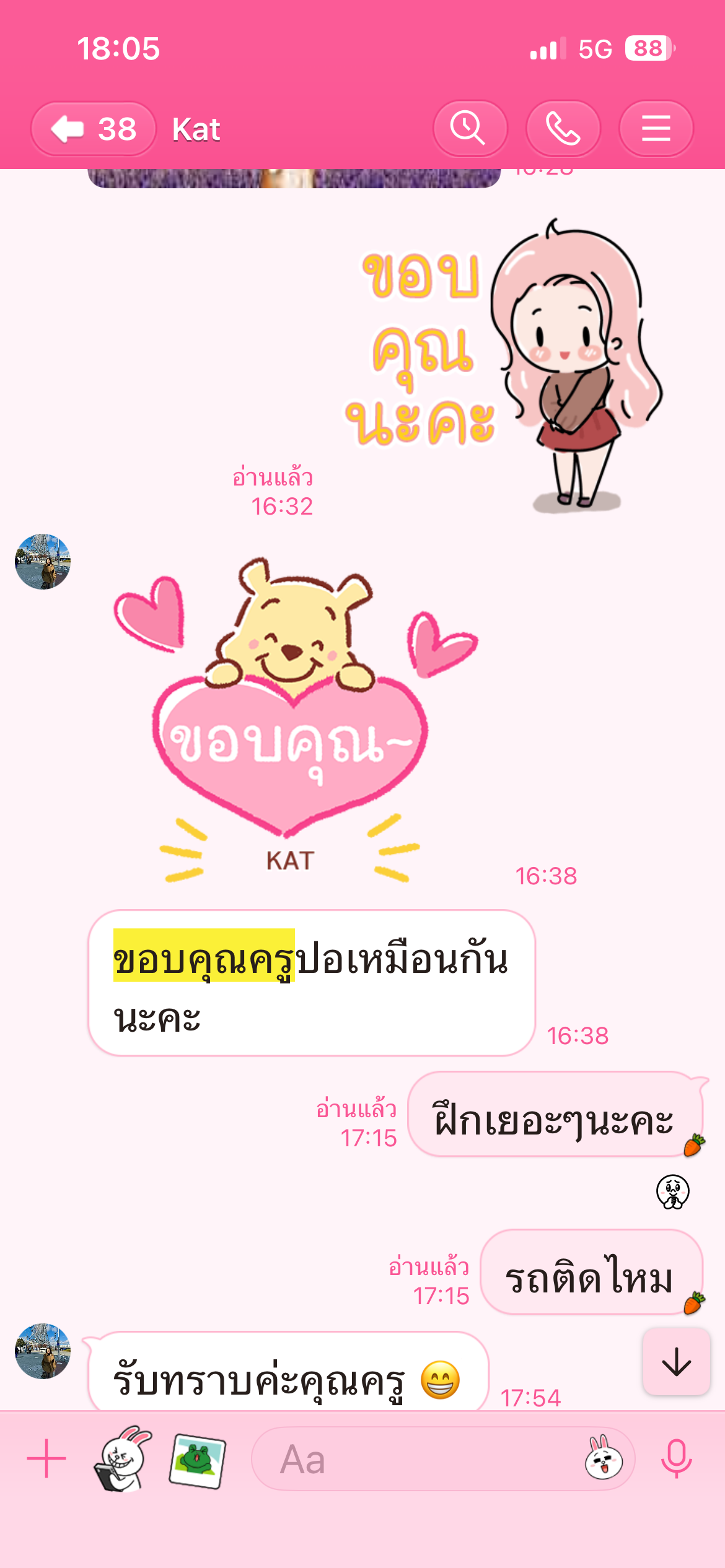Open the chat menu
The image size is (725, 1568).
point(656,129)
